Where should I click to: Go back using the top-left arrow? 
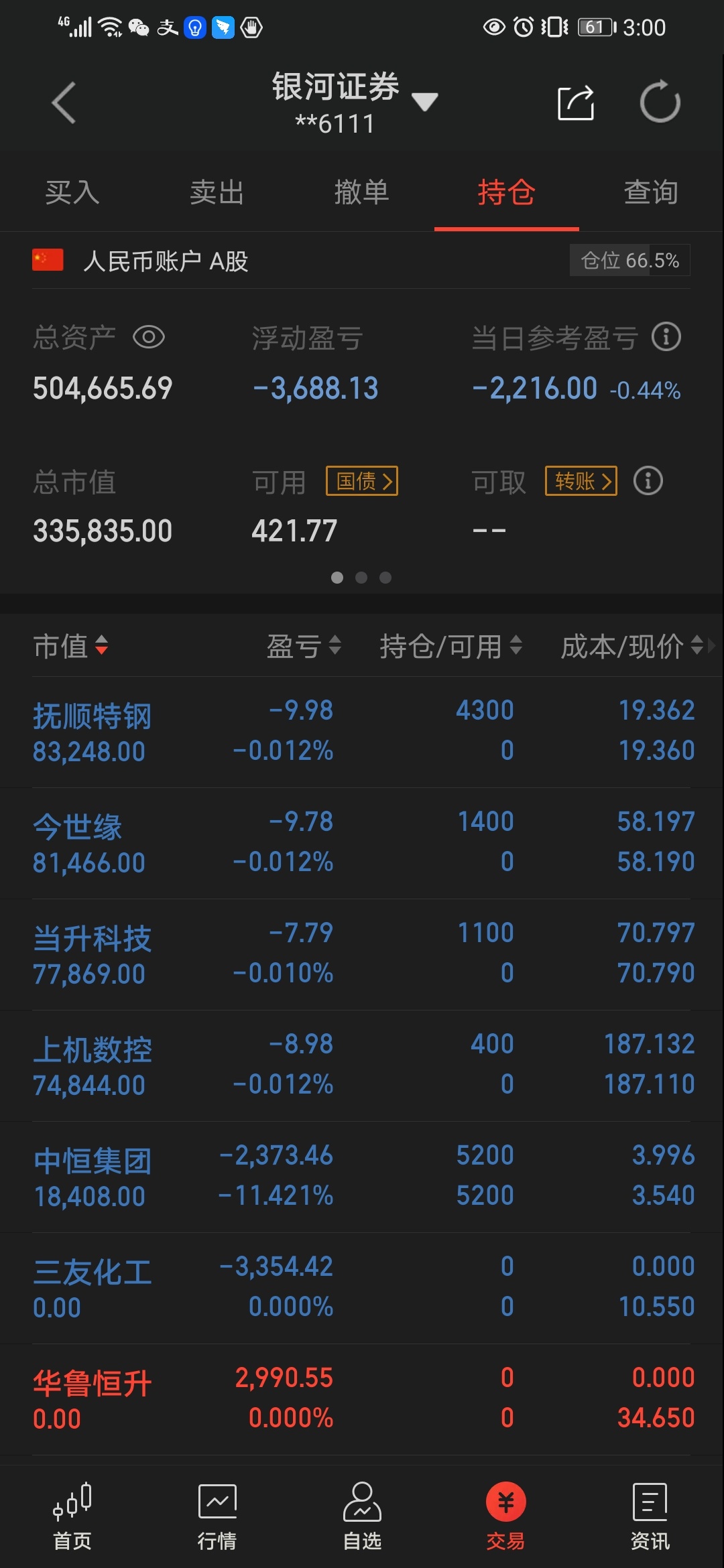64,103
